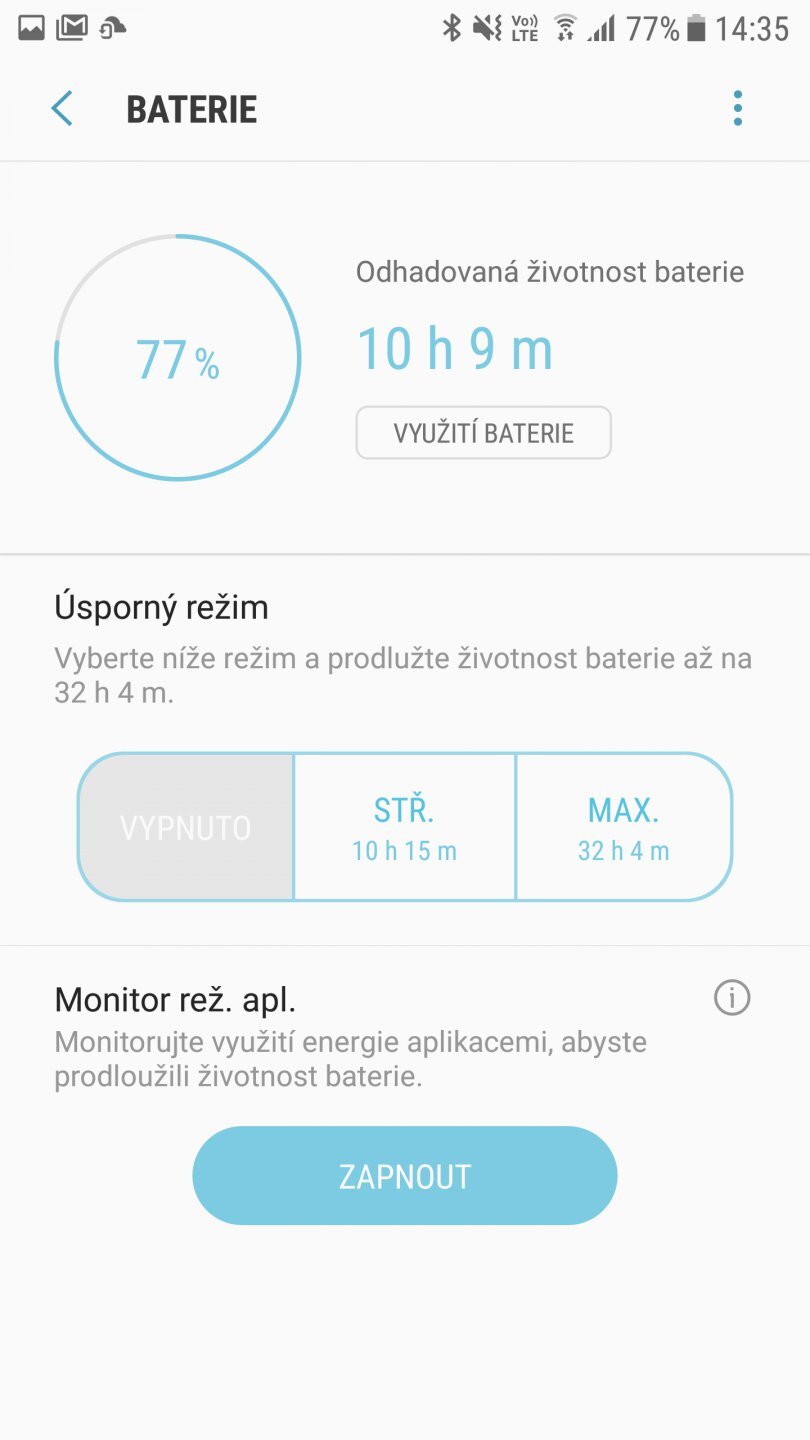
Task: Open VYUŽITÍ BATERIE details
Action: point(483,432)
